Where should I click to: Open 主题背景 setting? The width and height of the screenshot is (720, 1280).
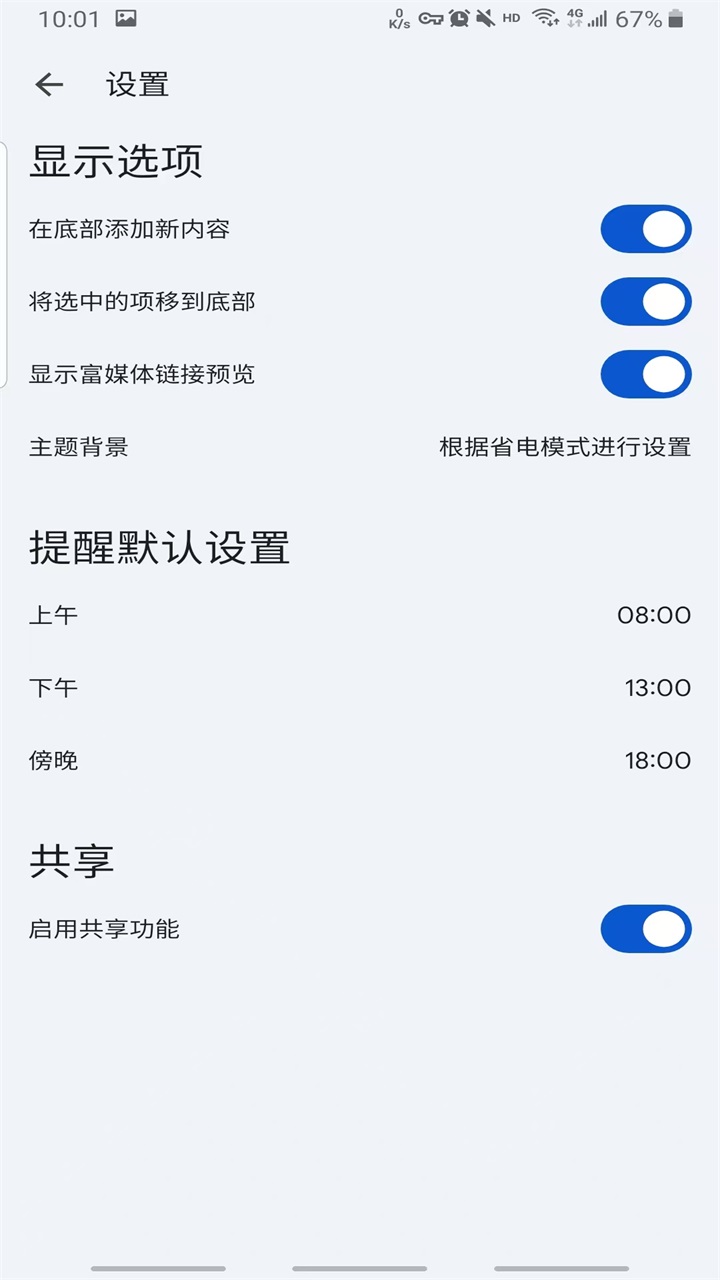tap(360, 446)
